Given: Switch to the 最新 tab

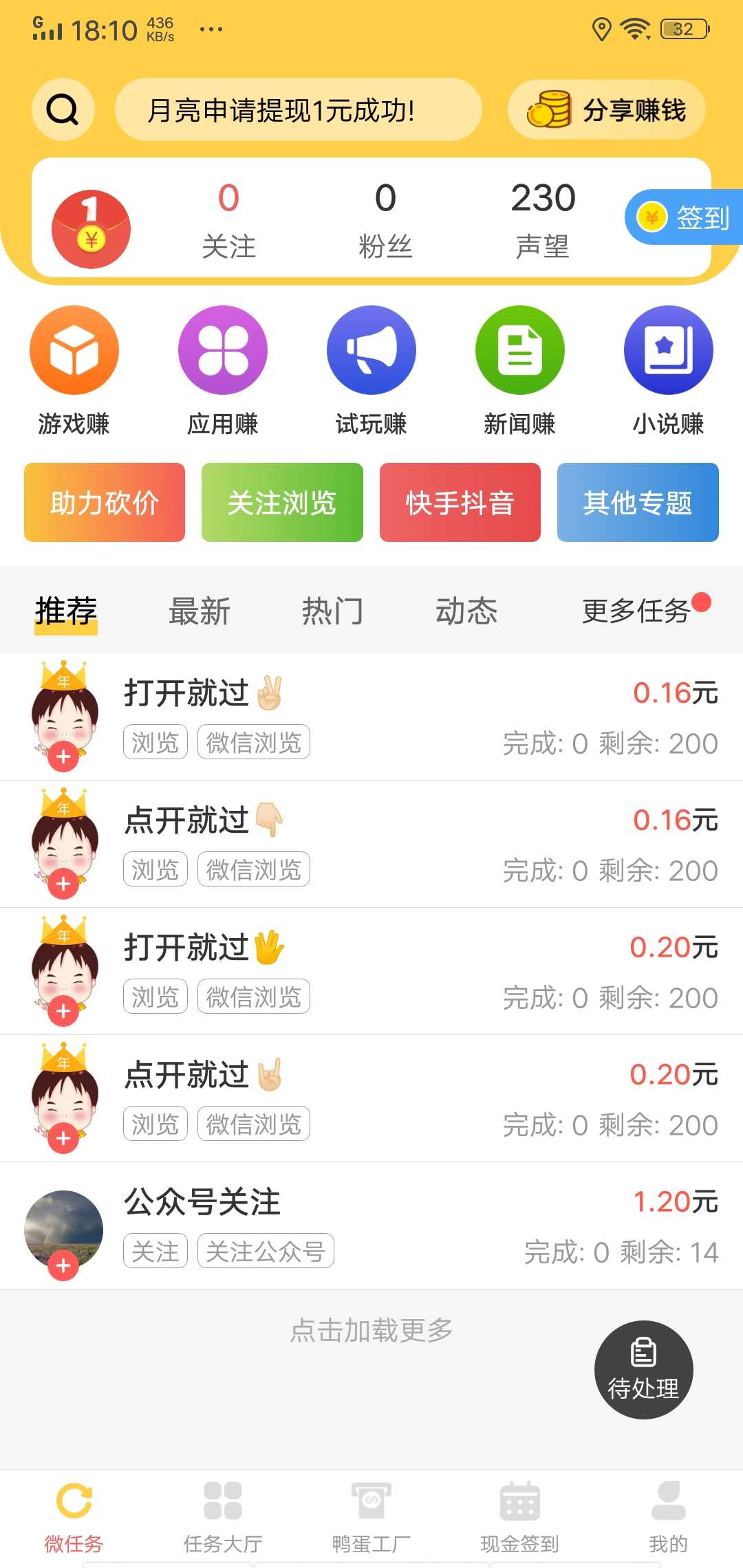Looking at the screenshot, I should coord(200,611).
